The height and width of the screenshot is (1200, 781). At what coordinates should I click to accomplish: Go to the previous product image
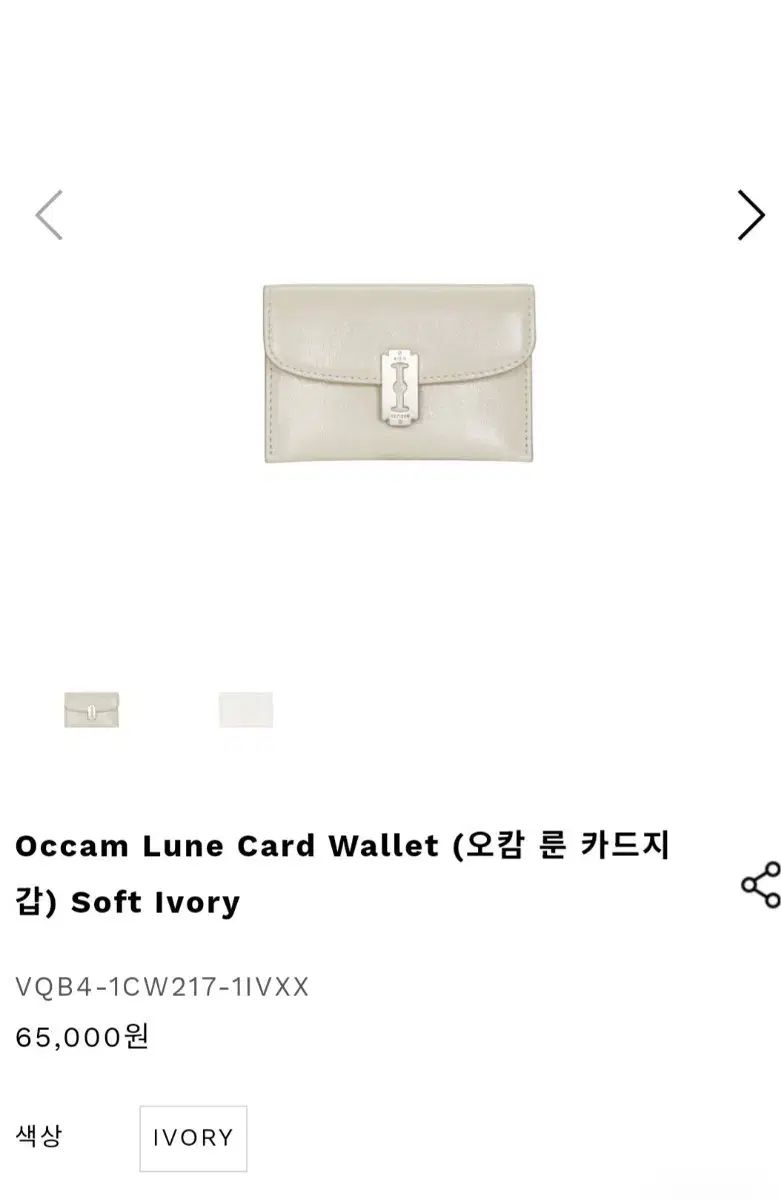coord(49,215)
